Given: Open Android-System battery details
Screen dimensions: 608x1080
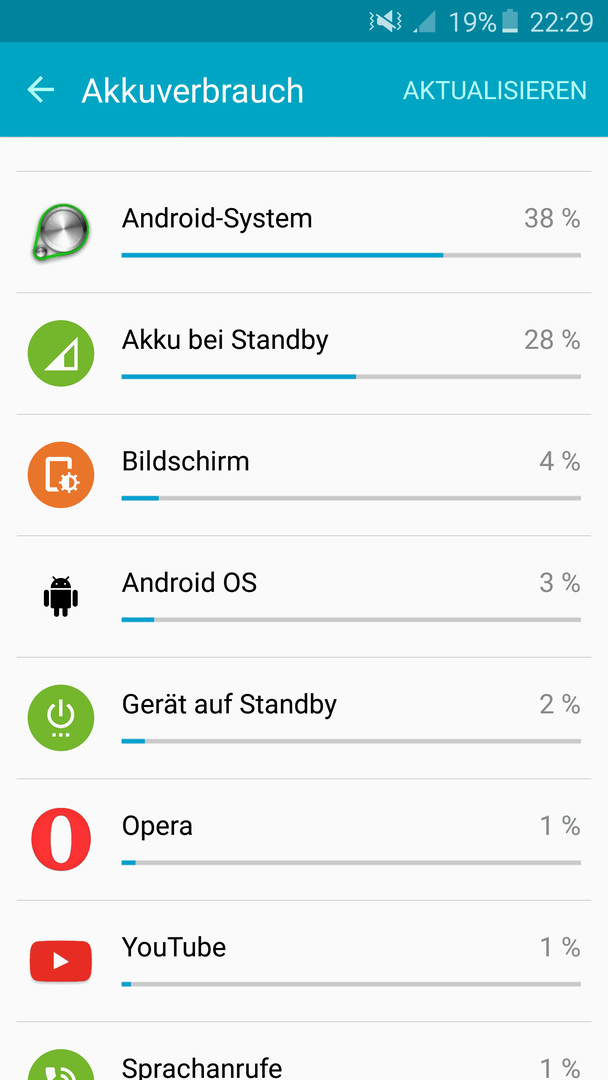Looking at the screenshot, I should [x=304, y=232].
